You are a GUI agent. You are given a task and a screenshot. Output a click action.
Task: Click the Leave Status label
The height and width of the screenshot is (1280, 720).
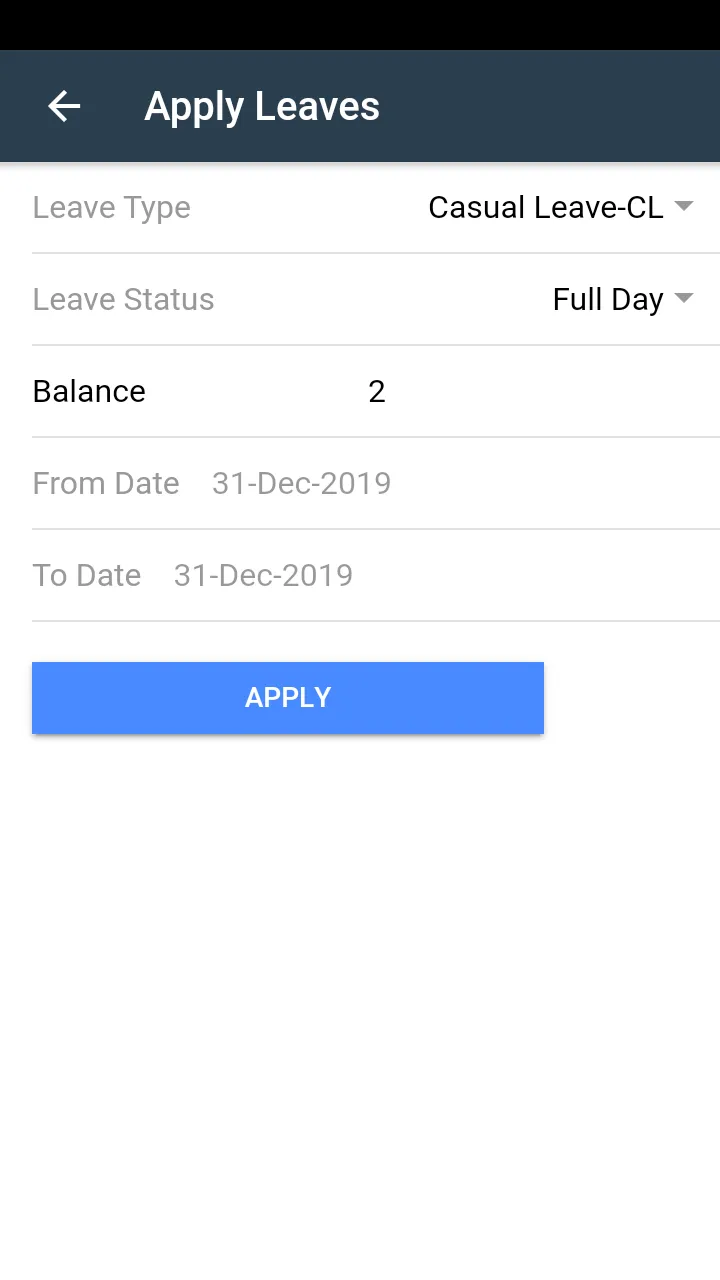[123, 298]
